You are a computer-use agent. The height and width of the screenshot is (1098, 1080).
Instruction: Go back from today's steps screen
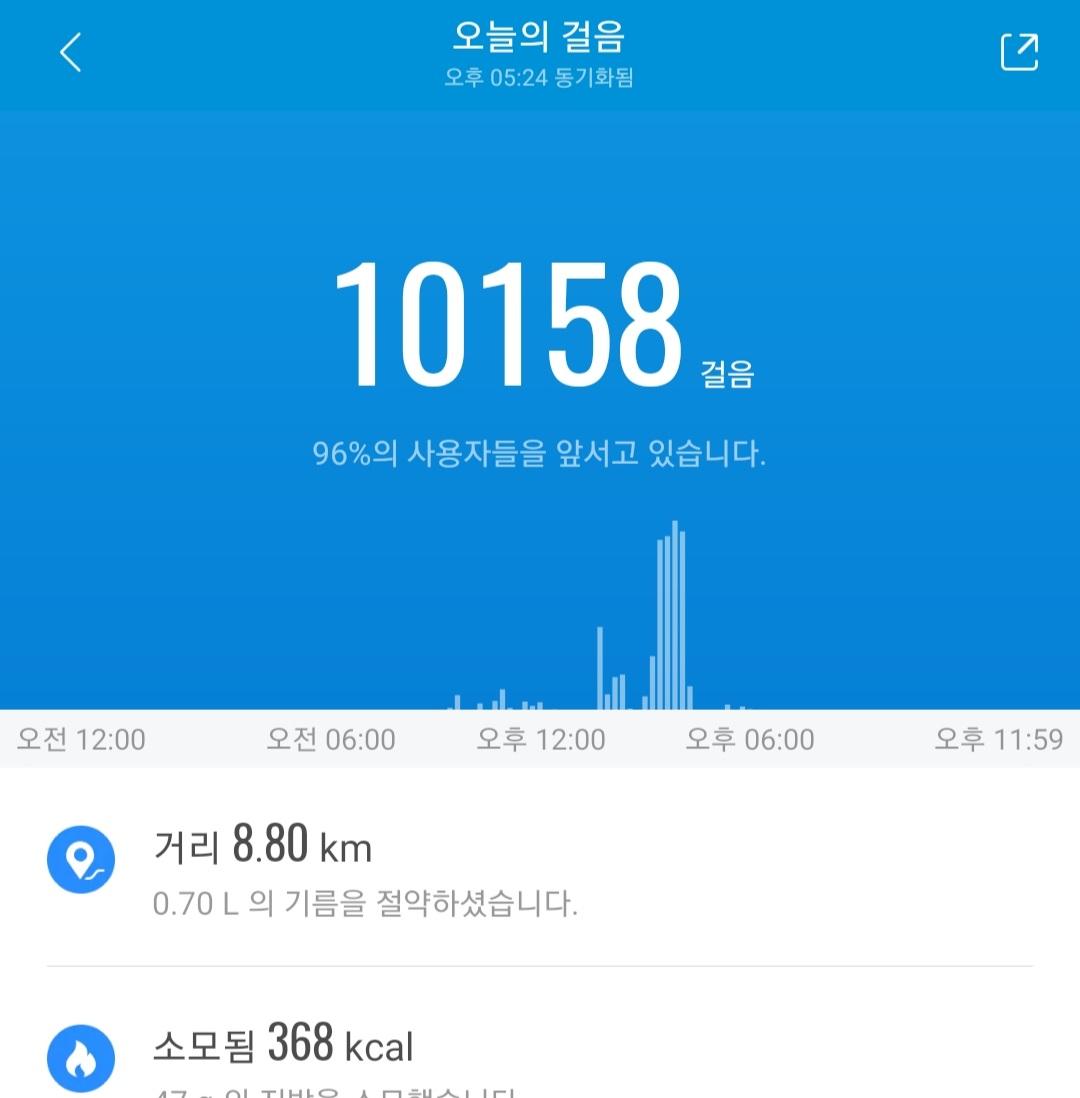click(x=70, y=52)
